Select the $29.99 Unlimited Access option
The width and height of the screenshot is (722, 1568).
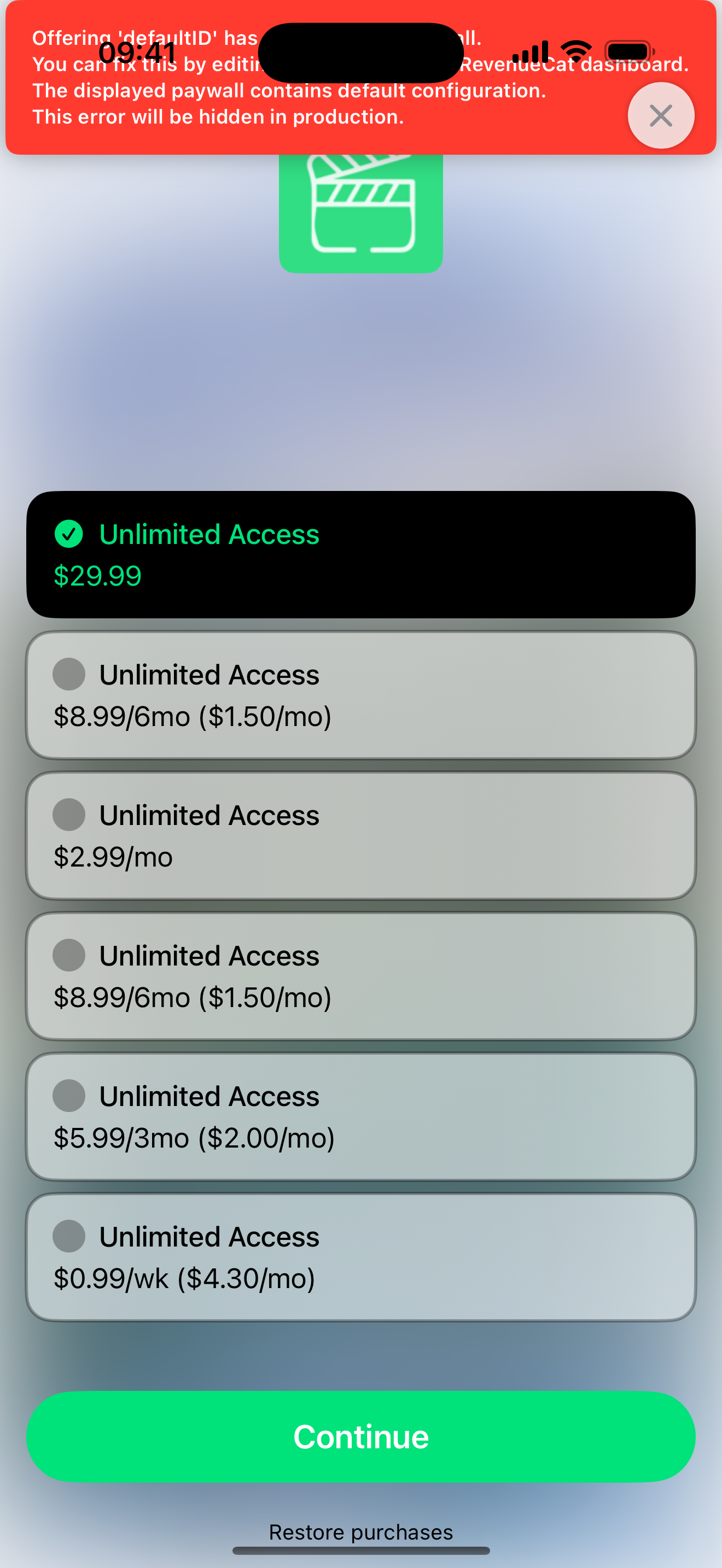point(361,554)
